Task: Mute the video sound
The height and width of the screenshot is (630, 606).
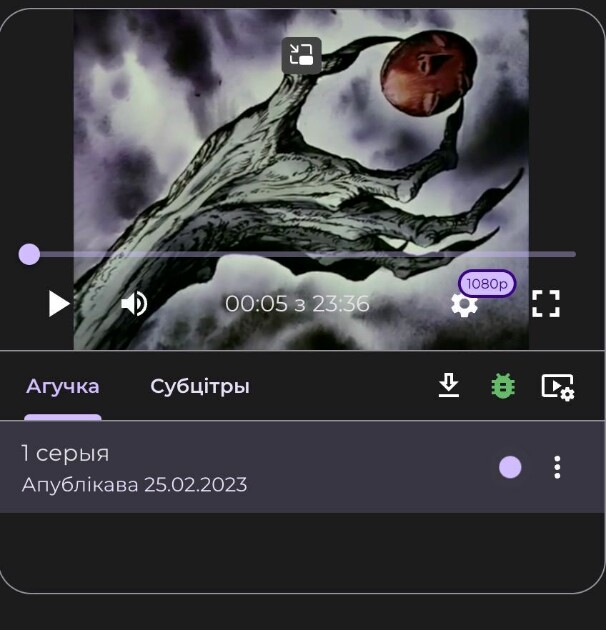Action: tap(134, 303)
